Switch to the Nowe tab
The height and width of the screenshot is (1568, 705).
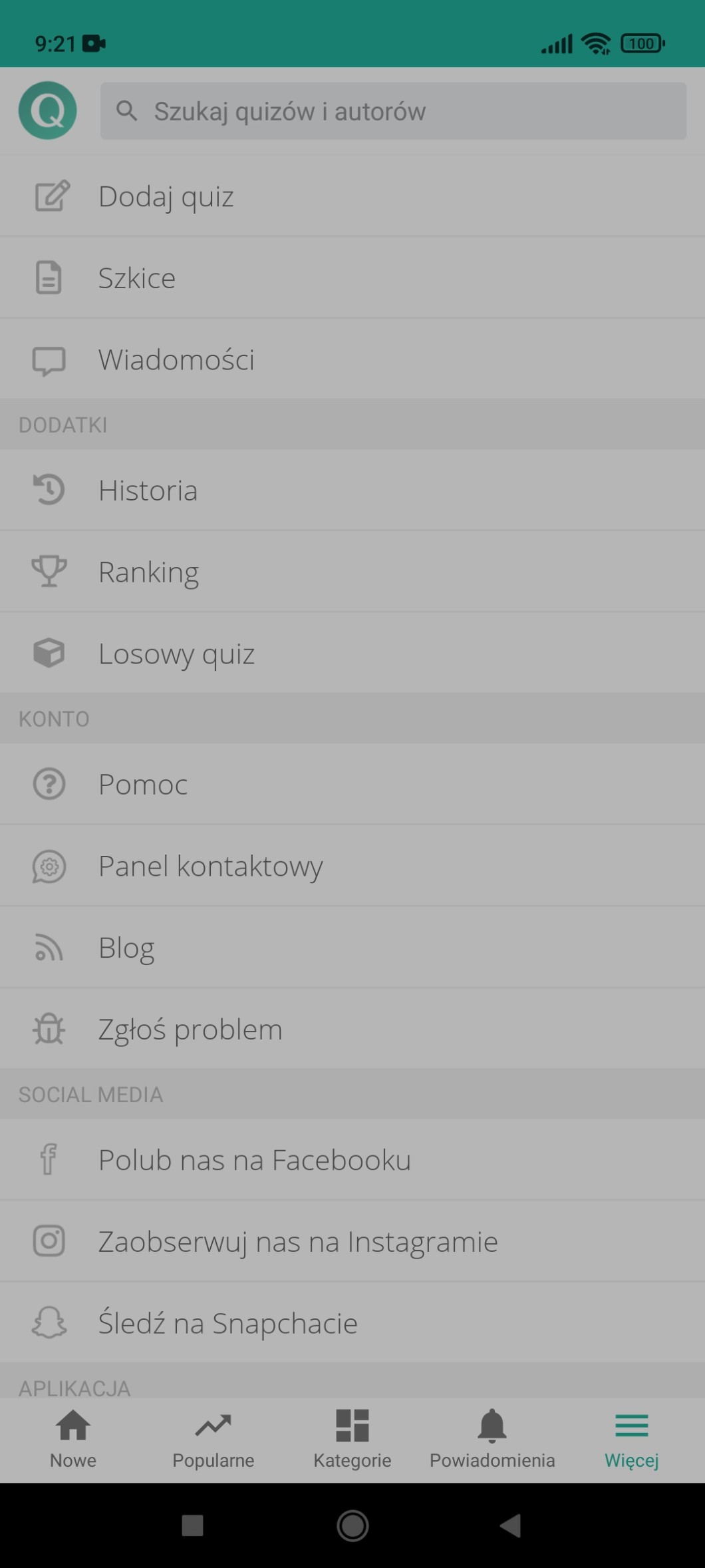[73, 1440]
